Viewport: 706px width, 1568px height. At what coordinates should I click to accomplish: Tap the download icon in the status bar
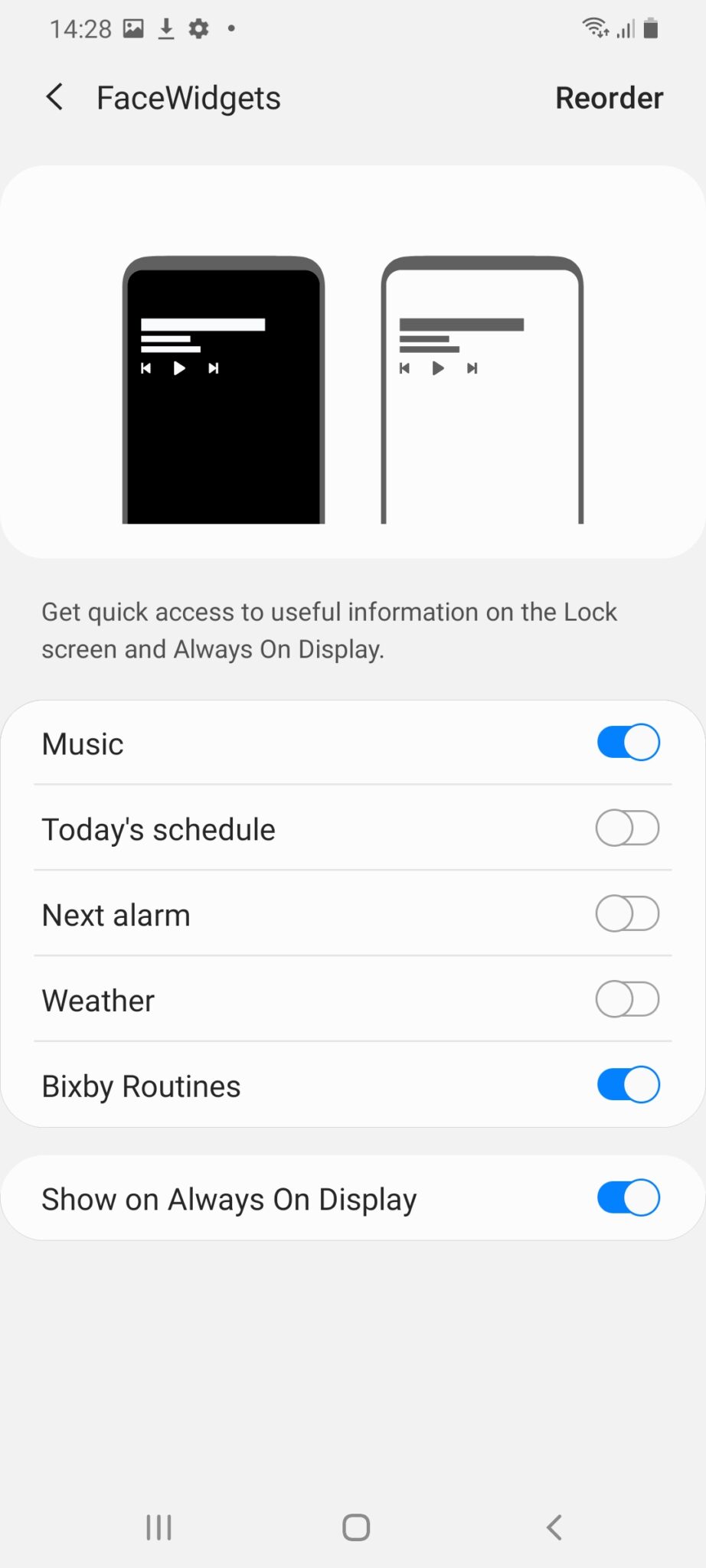pyautogui.click(x=167, y=28)
